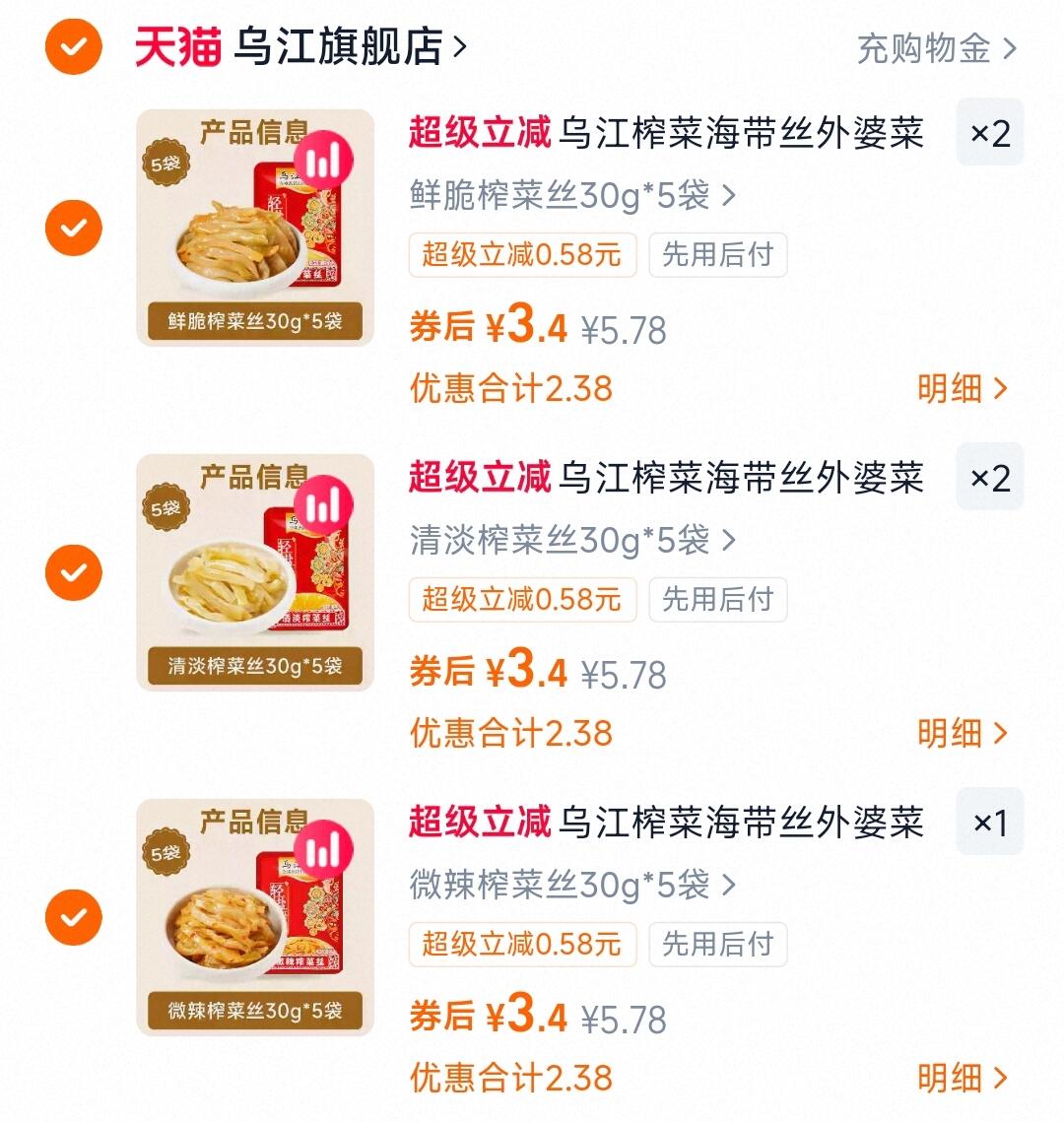The height and width of the screenshot is (1122, 1064).
Task: Toggle the store-level selection checkbox
Action: (72, 48)
